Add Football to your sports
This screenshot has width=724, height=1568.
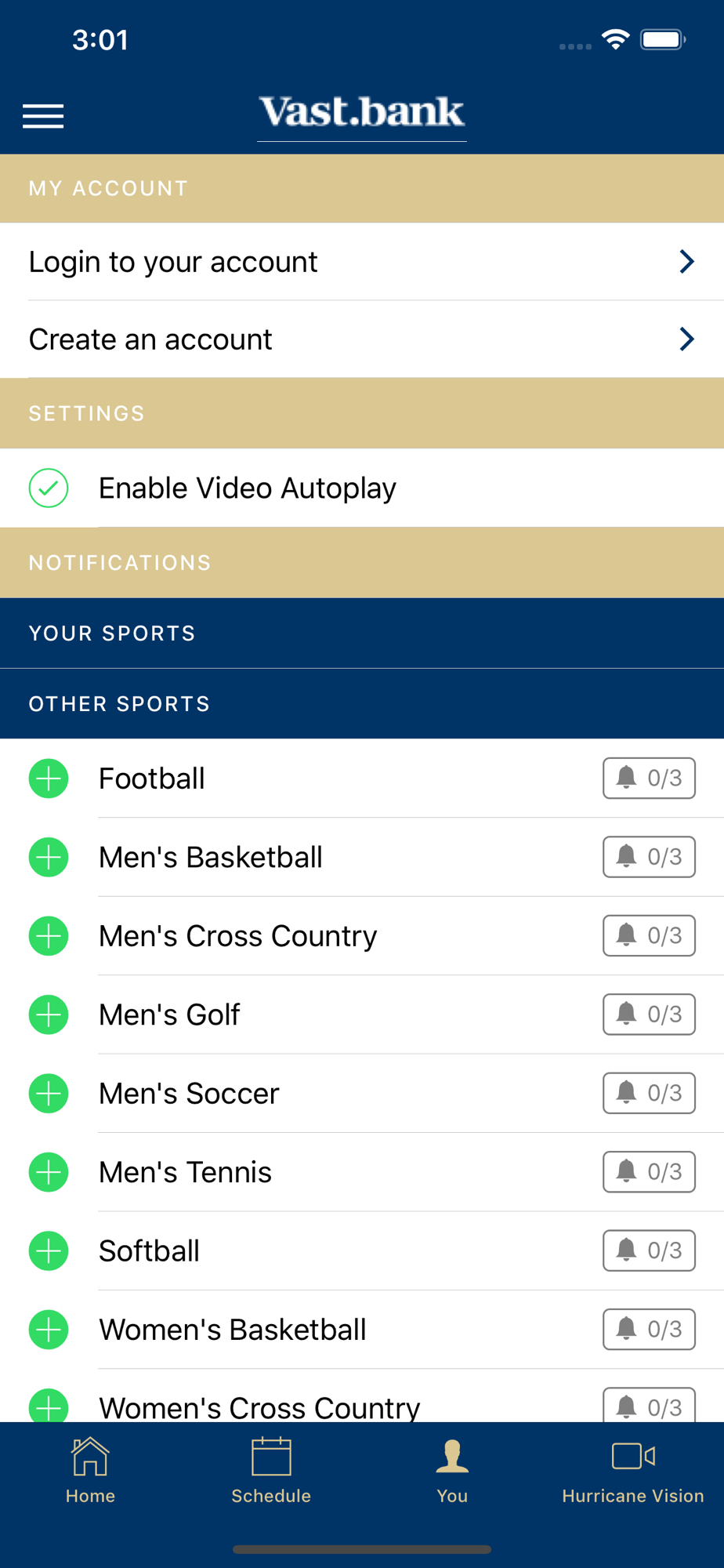tap(49, 779)
